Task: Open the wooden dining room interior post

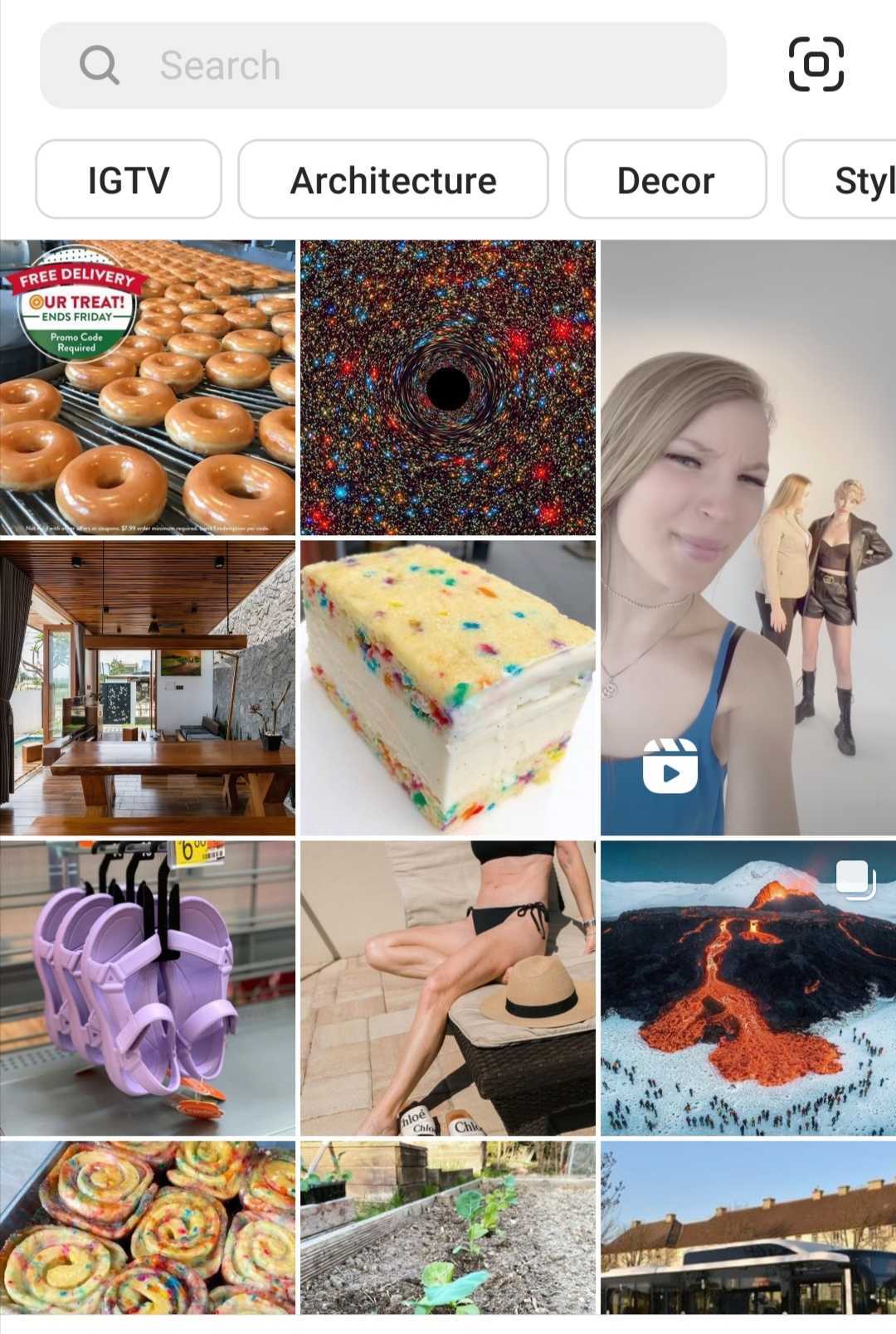Action: (148, 688)
